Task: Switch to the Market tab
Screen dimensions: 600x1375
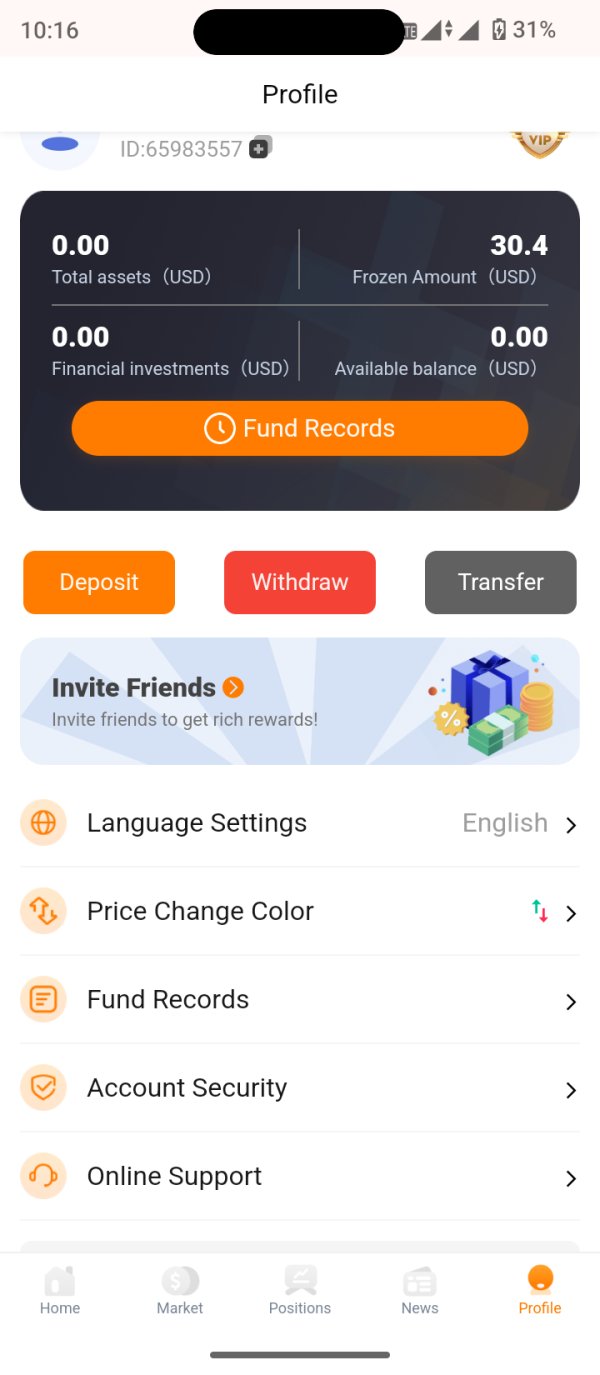Action: [180, 1290]
